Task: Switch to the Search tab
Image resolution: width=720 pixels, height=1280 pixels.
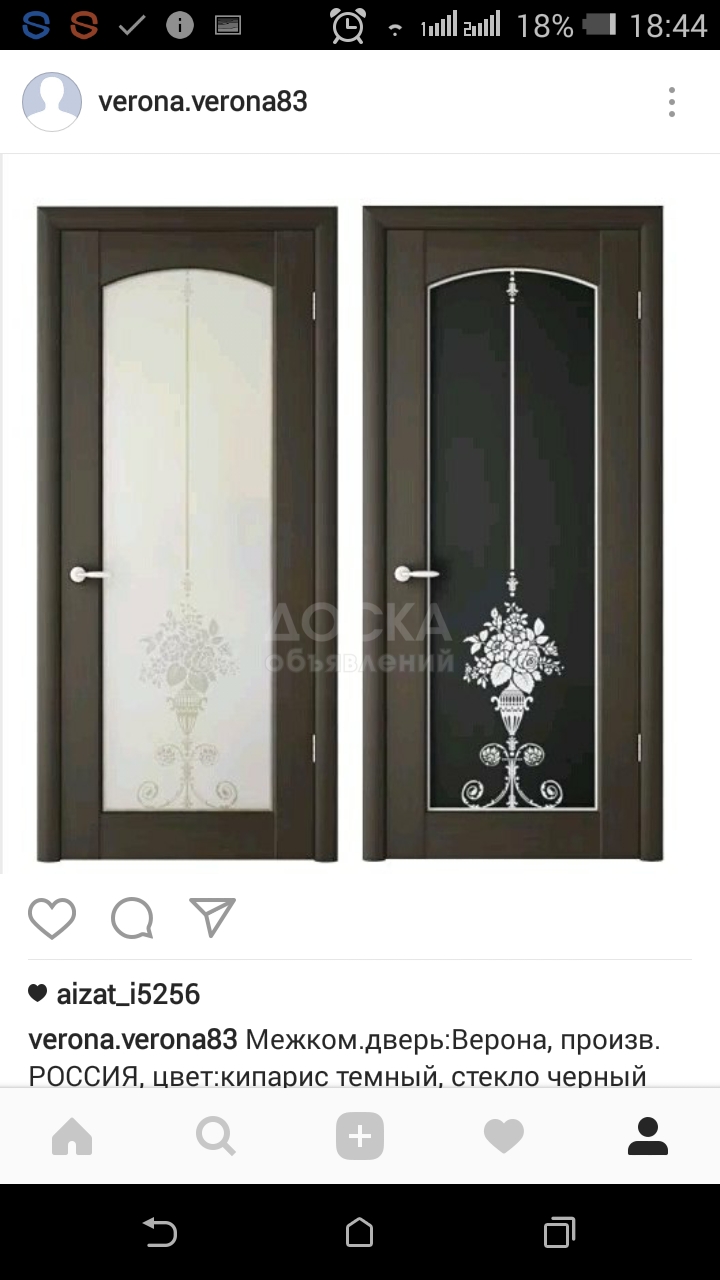Action: point(216,1137)
